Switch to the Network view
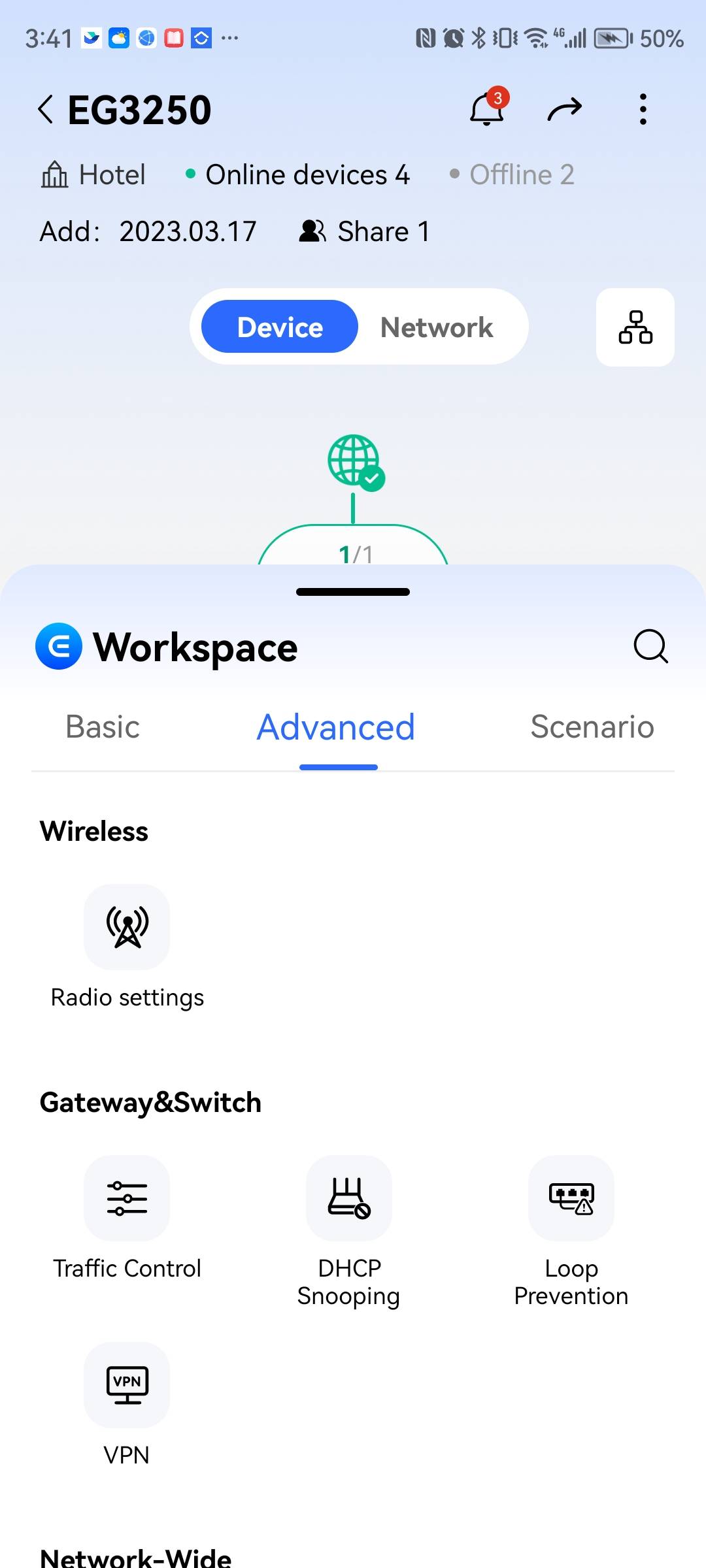Image resolution: width=706 pixels, height=1568 pixels. click(437, 327)
